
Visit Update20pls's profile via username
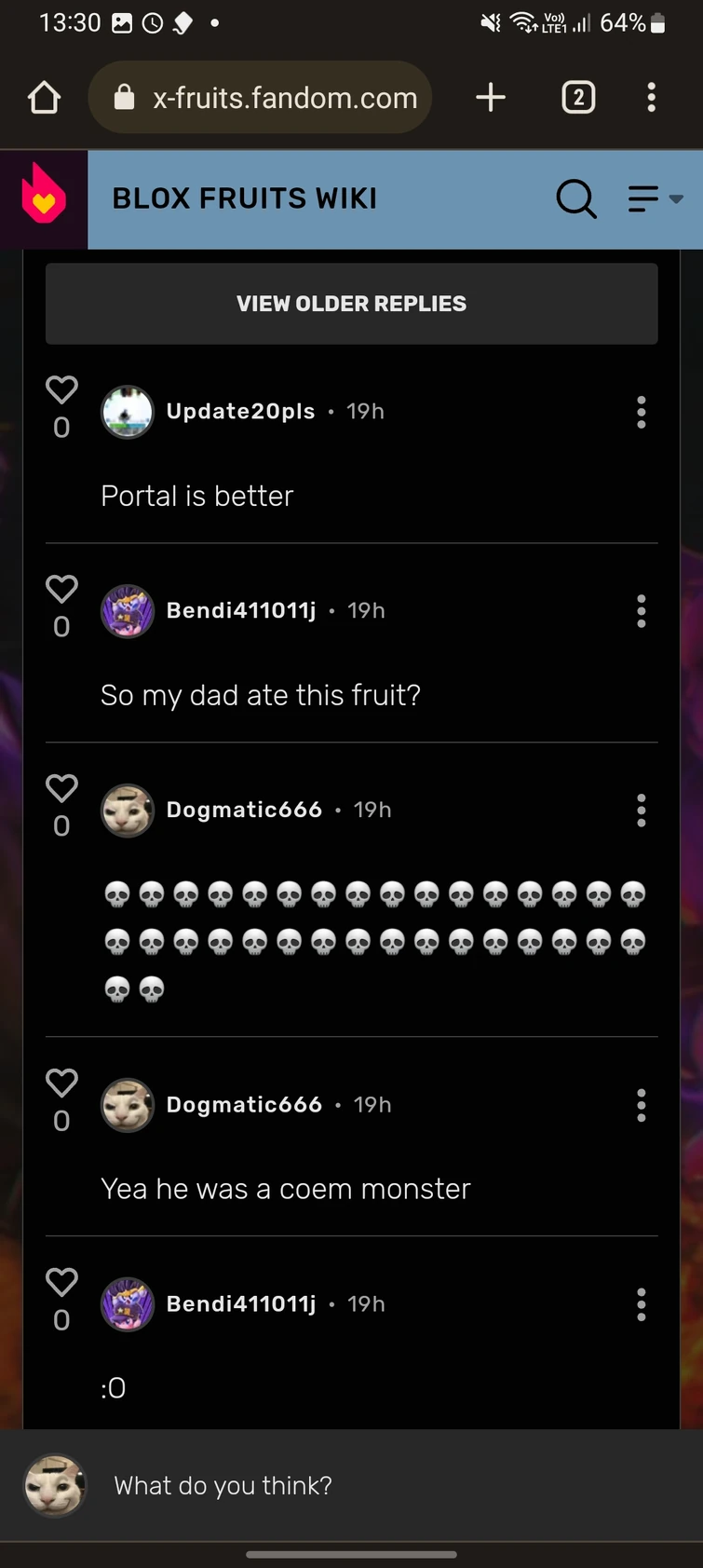coord(240,412)
